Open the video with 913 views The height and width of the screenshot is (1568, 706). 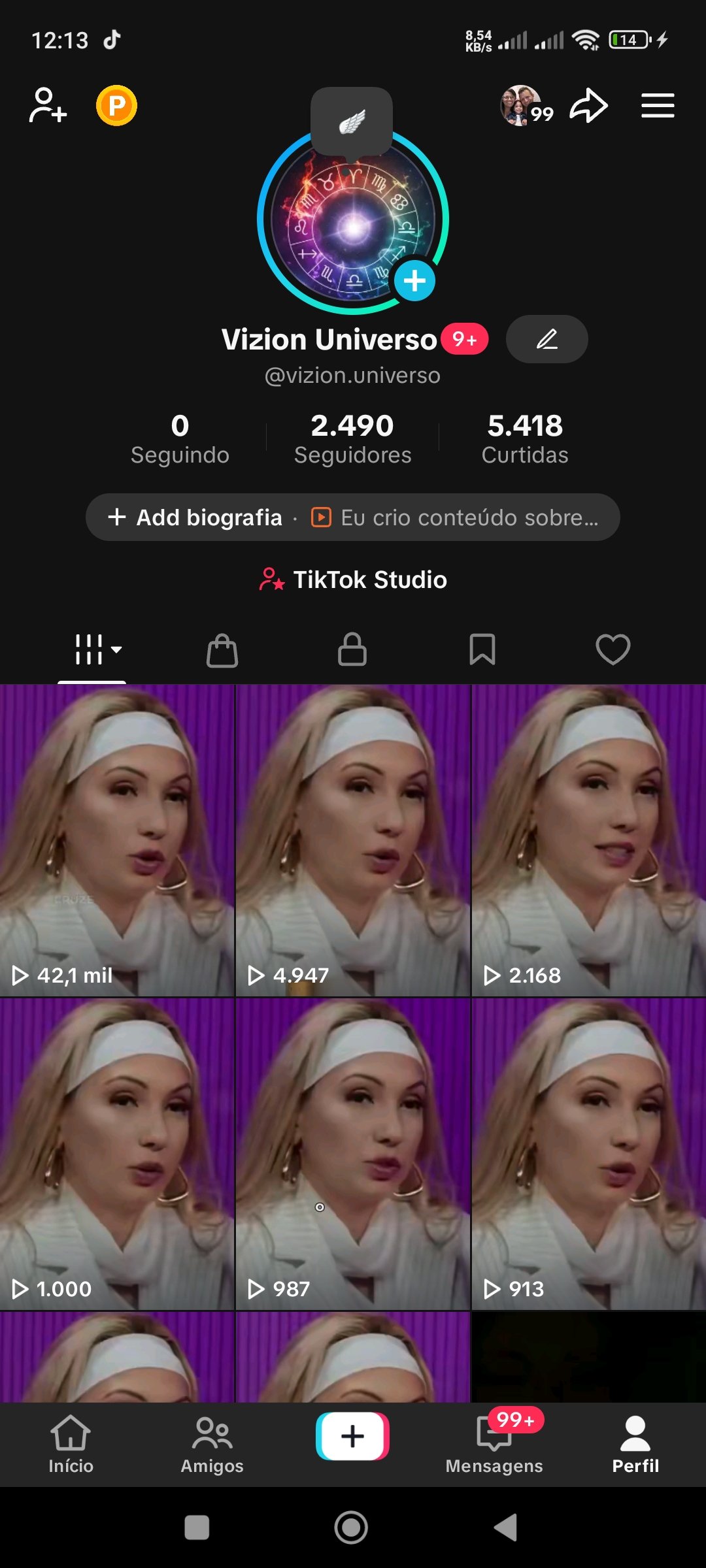coord(588,1153)
